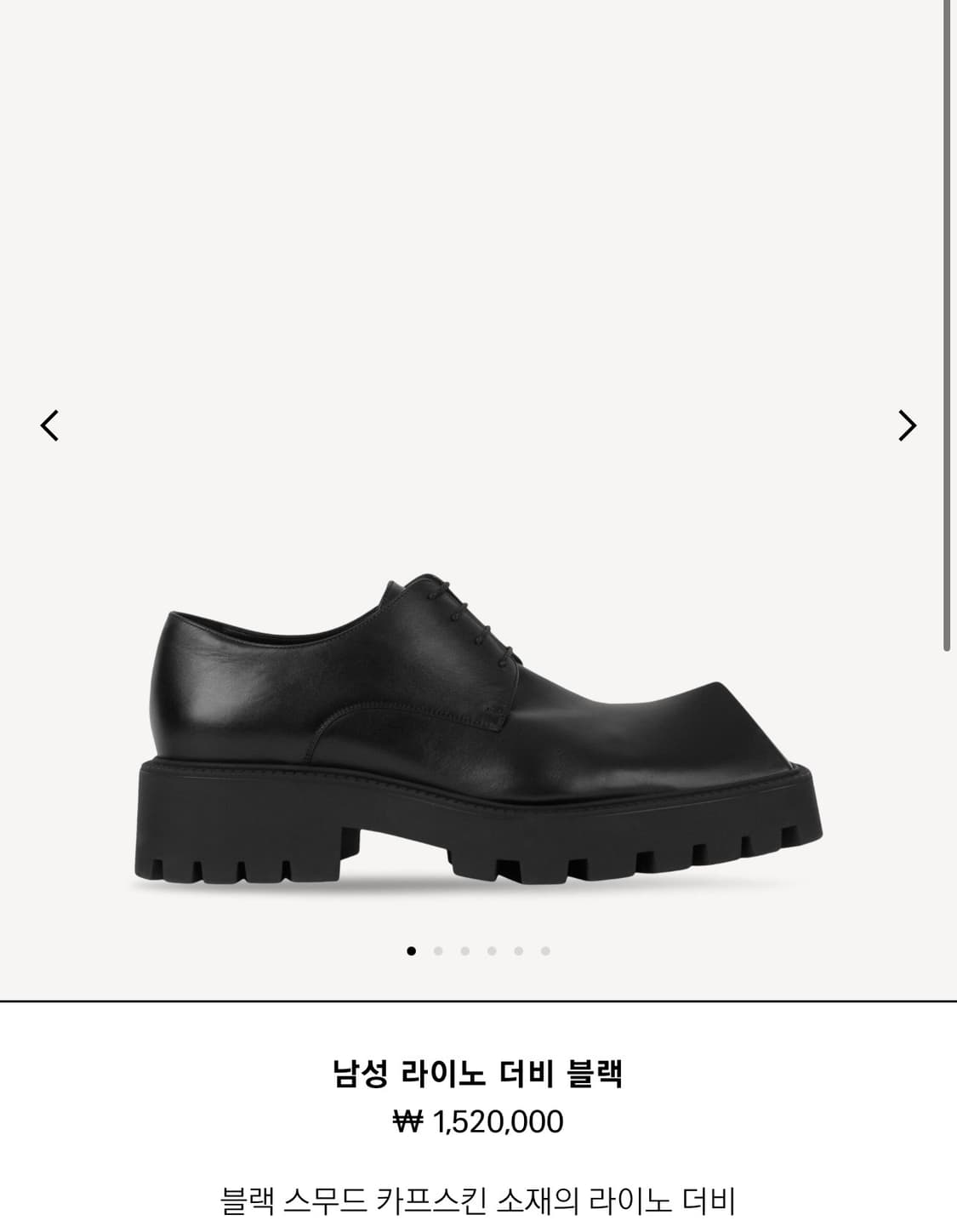957x1232 pixels.
Task: Click the ₩ 1,520,000 price text
Action: click(478, 1122)
